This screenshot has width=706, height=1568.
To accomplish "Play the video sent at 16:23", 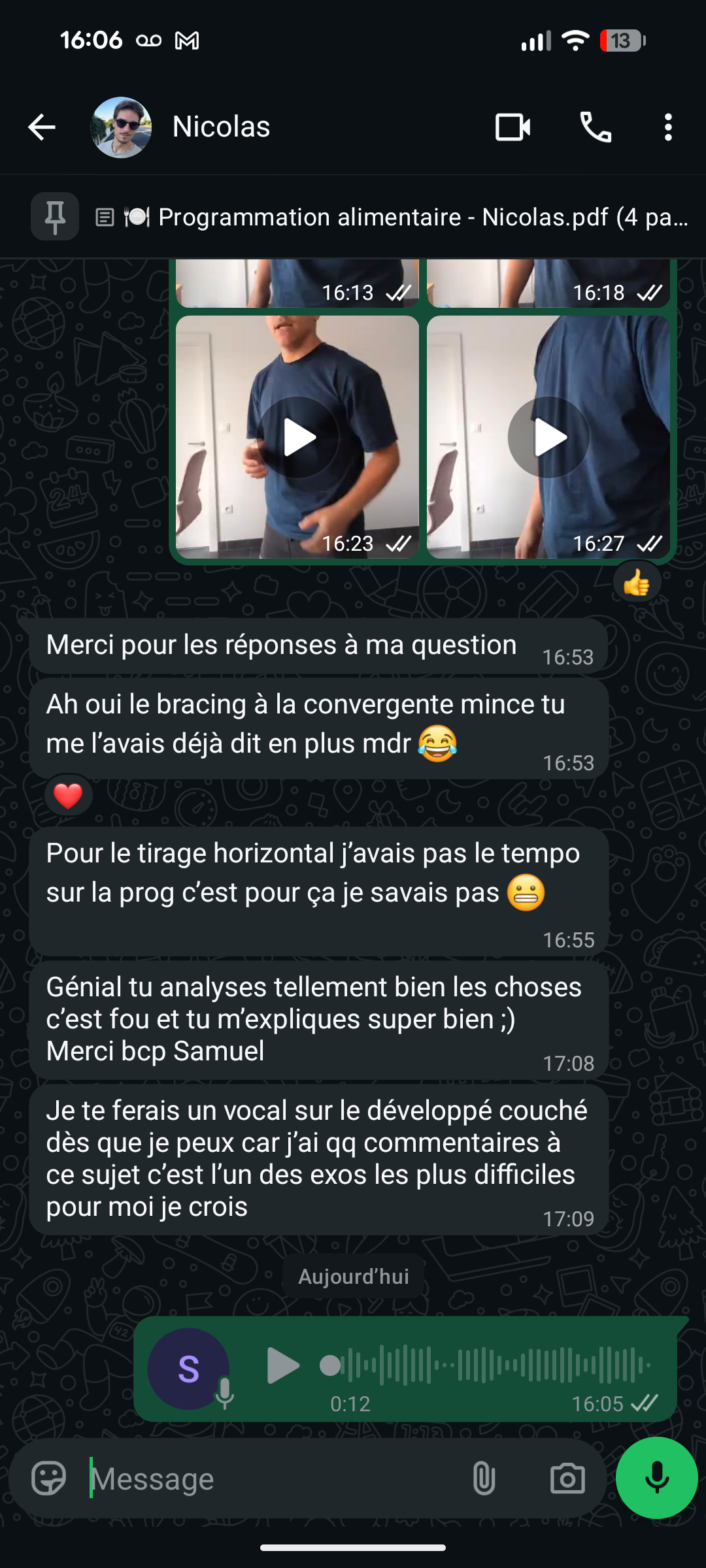I will pyautogui.click(x=298, y=437).
